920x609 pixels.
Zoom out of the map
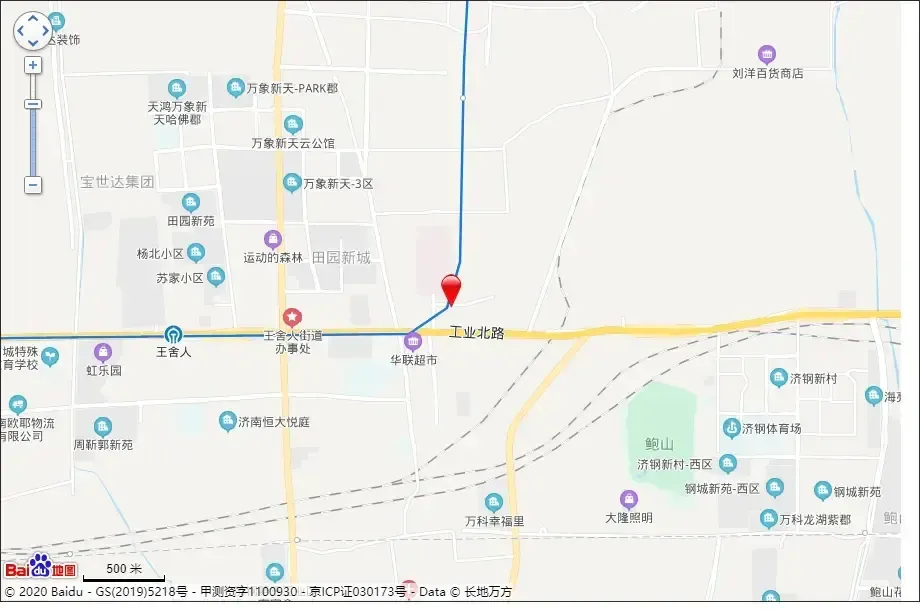point(33,185)
